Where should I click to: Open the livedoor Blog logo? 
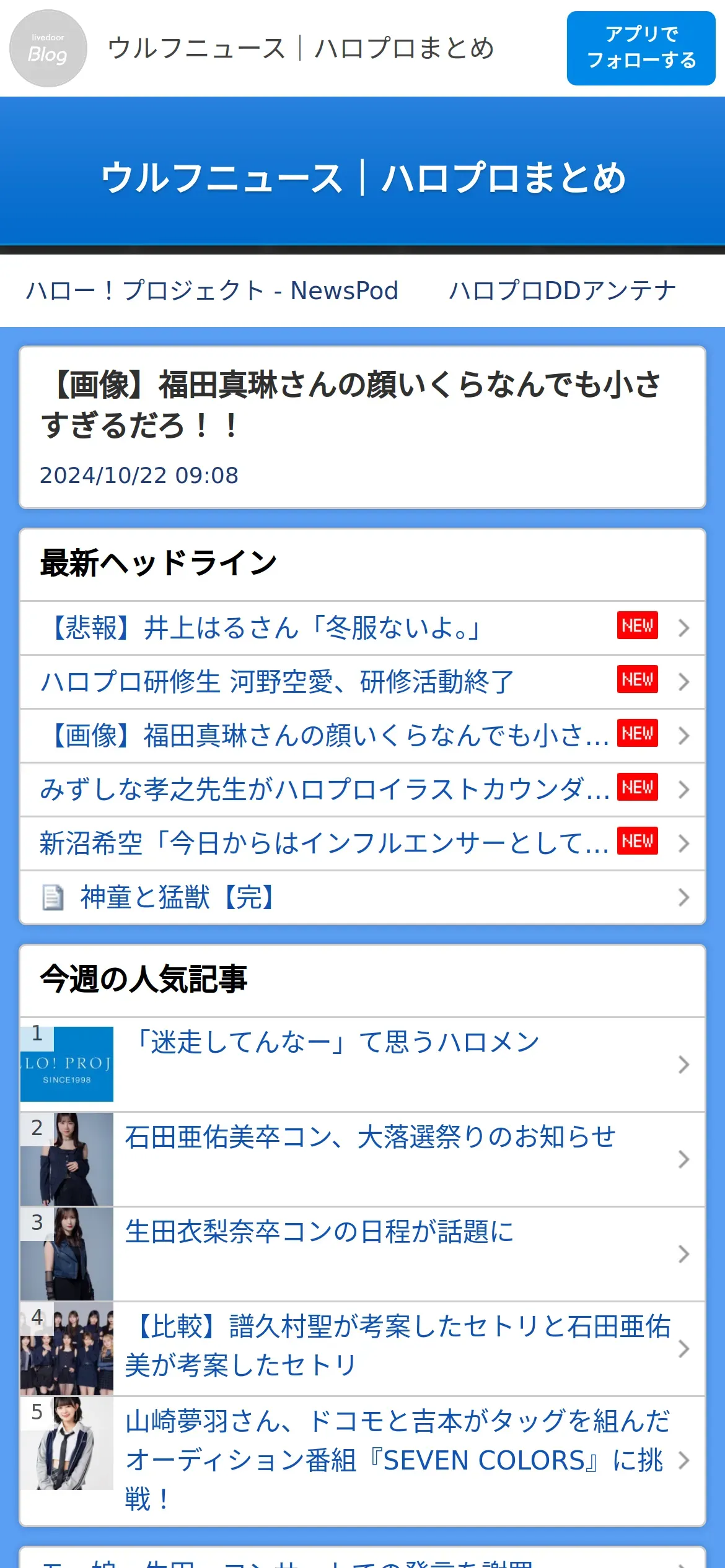[x=48, y=48]
